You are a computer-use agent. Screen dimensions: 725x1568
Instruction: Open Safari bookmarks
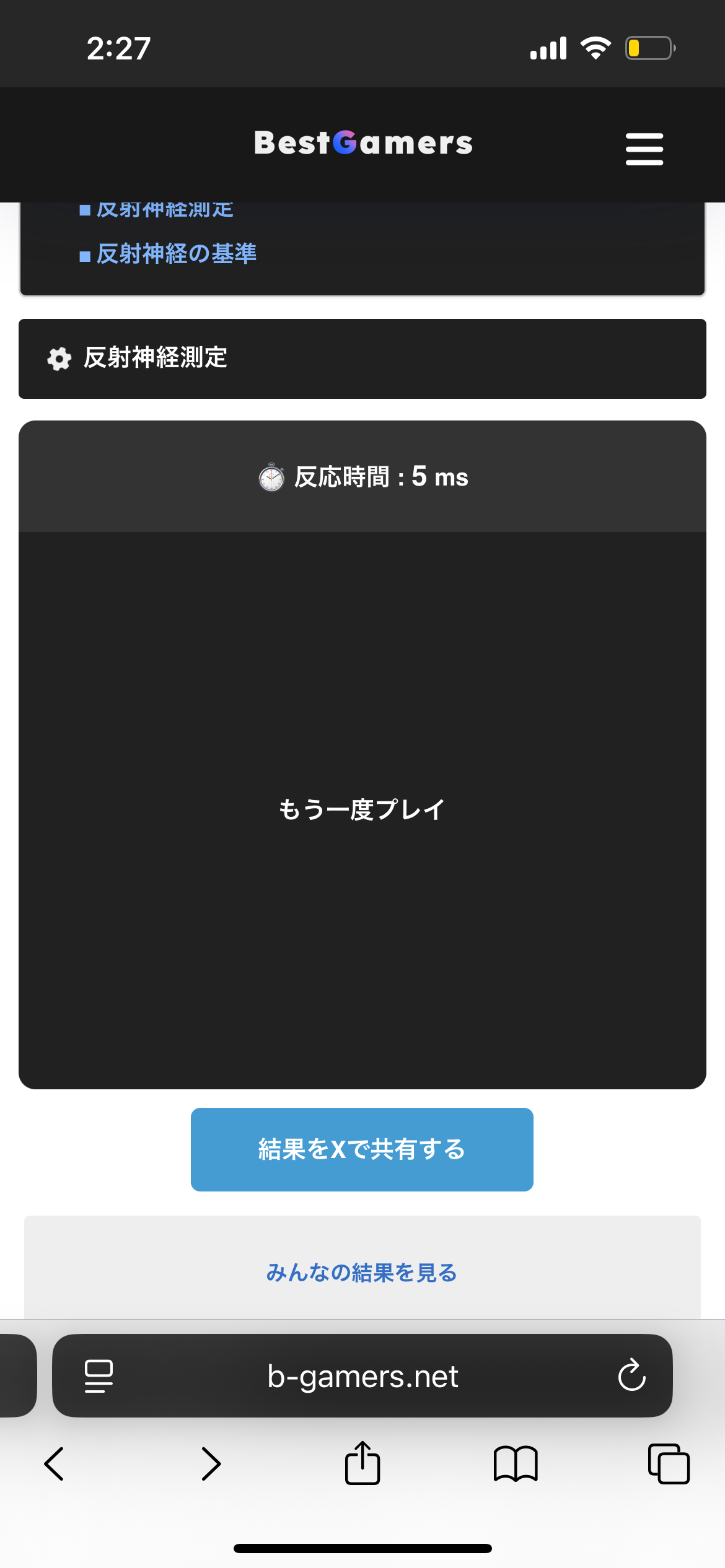tap(516, 1464)
